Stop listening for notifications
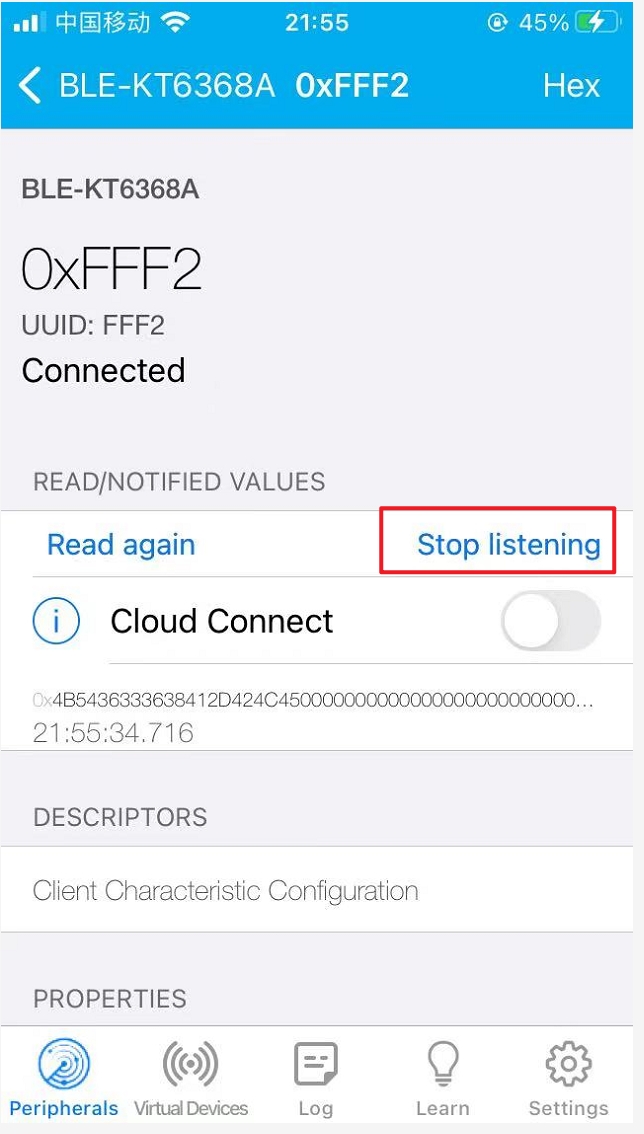The height and width of the screenshot is (1134, 644). 508,545
